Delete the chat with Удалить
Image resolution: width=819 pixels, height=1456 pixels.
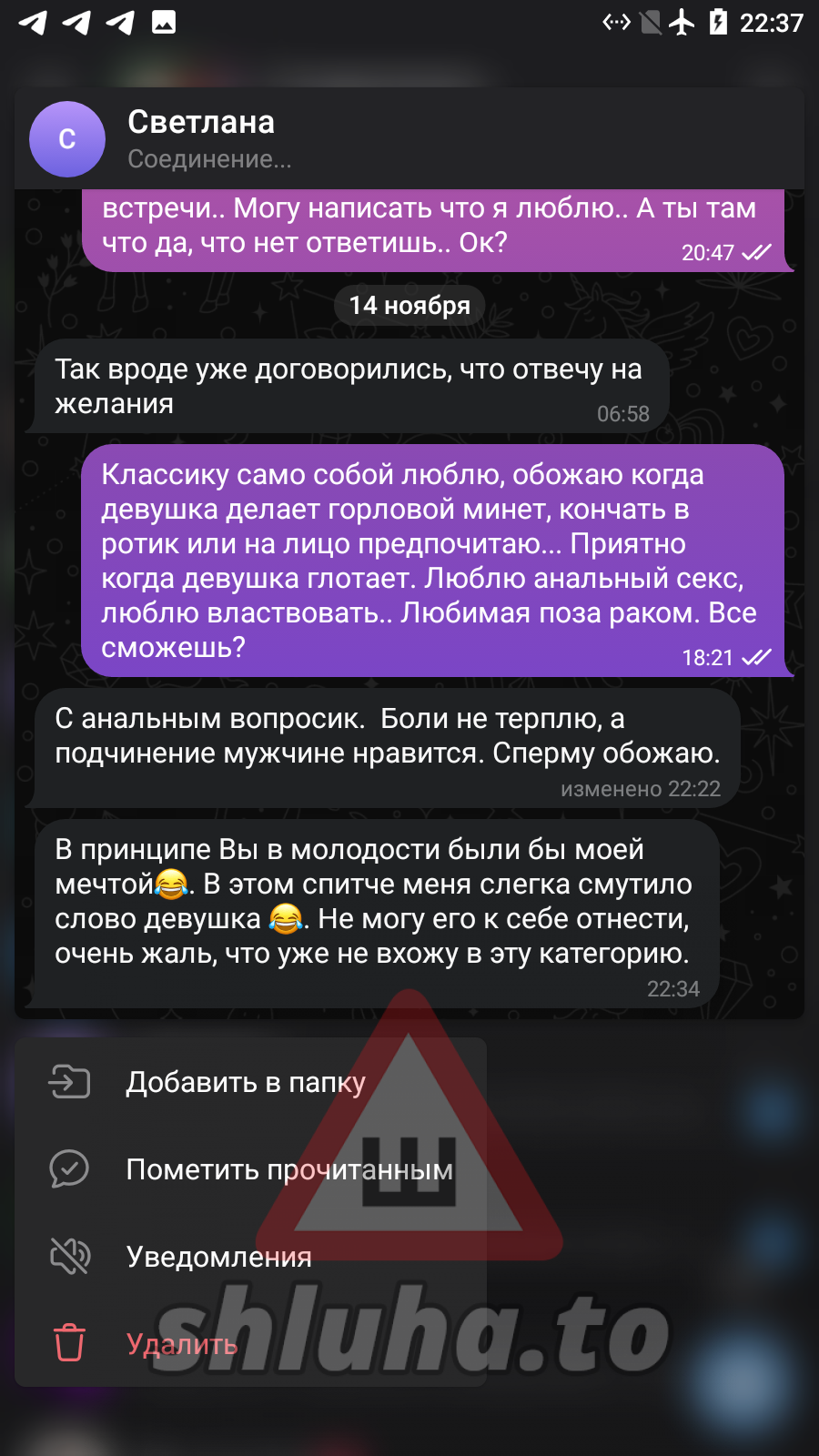(182, 1344)
